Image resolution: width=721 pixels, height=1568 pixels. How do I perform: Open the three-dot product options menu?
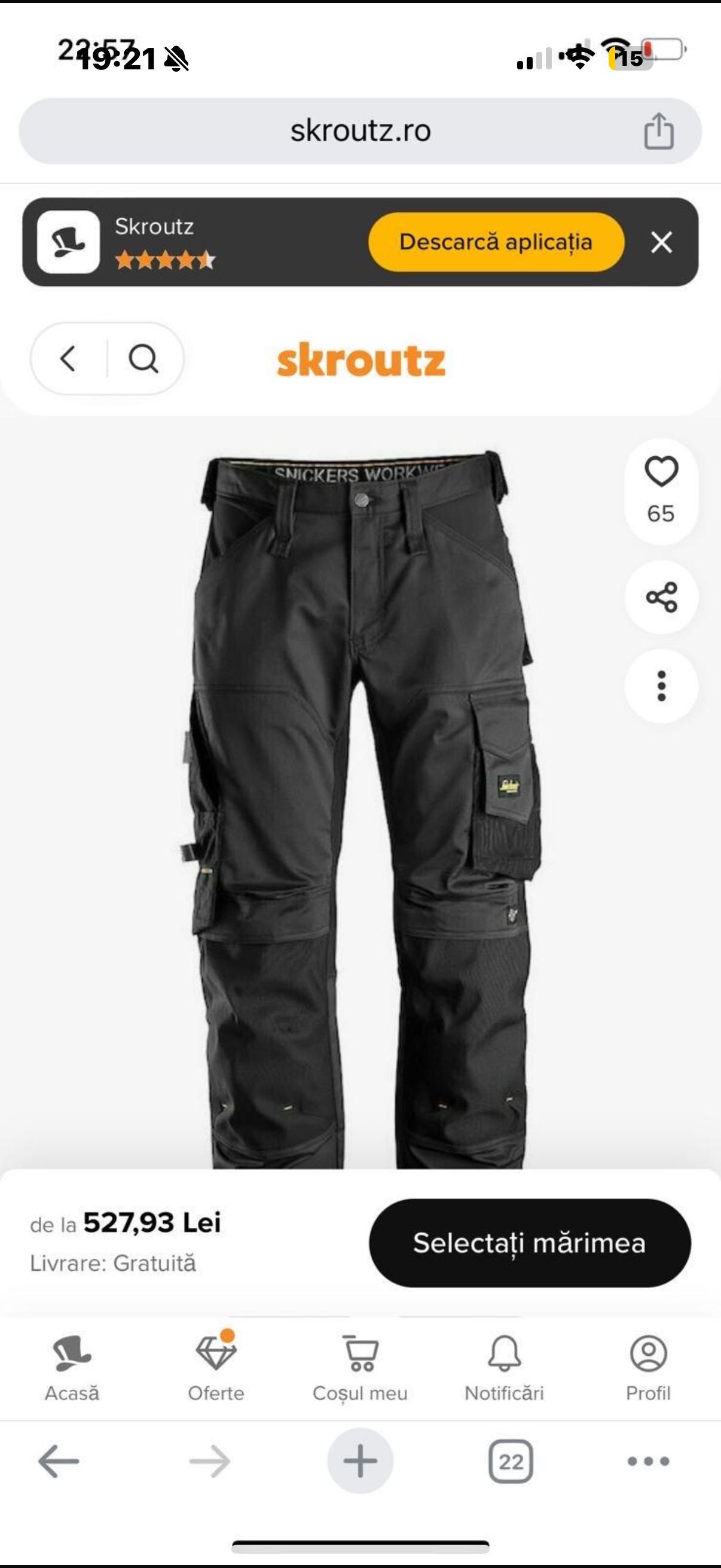click(661, 686)
